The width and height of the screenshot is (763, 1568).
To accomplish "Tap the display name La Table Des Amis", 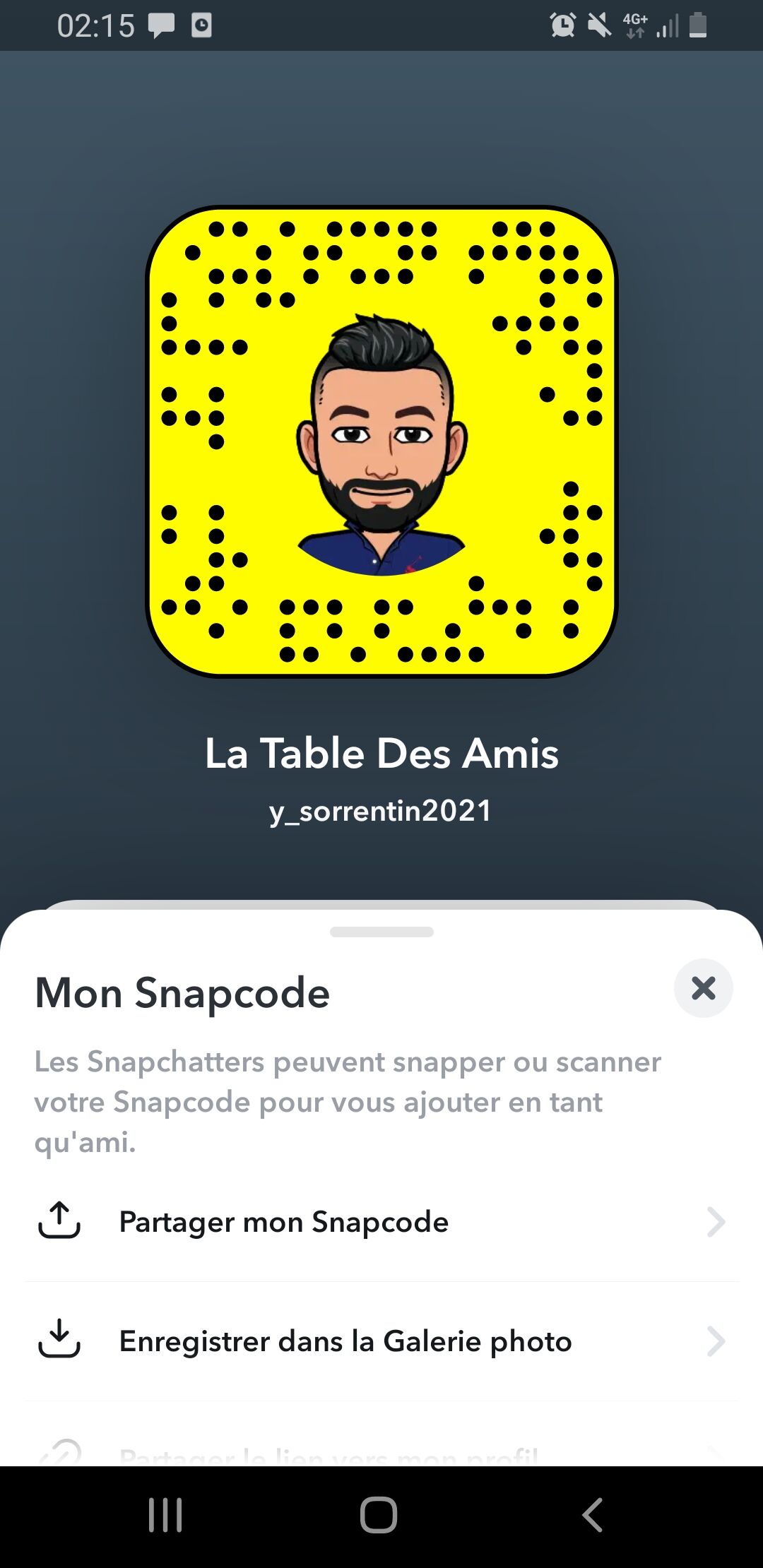I will (381, 753).
